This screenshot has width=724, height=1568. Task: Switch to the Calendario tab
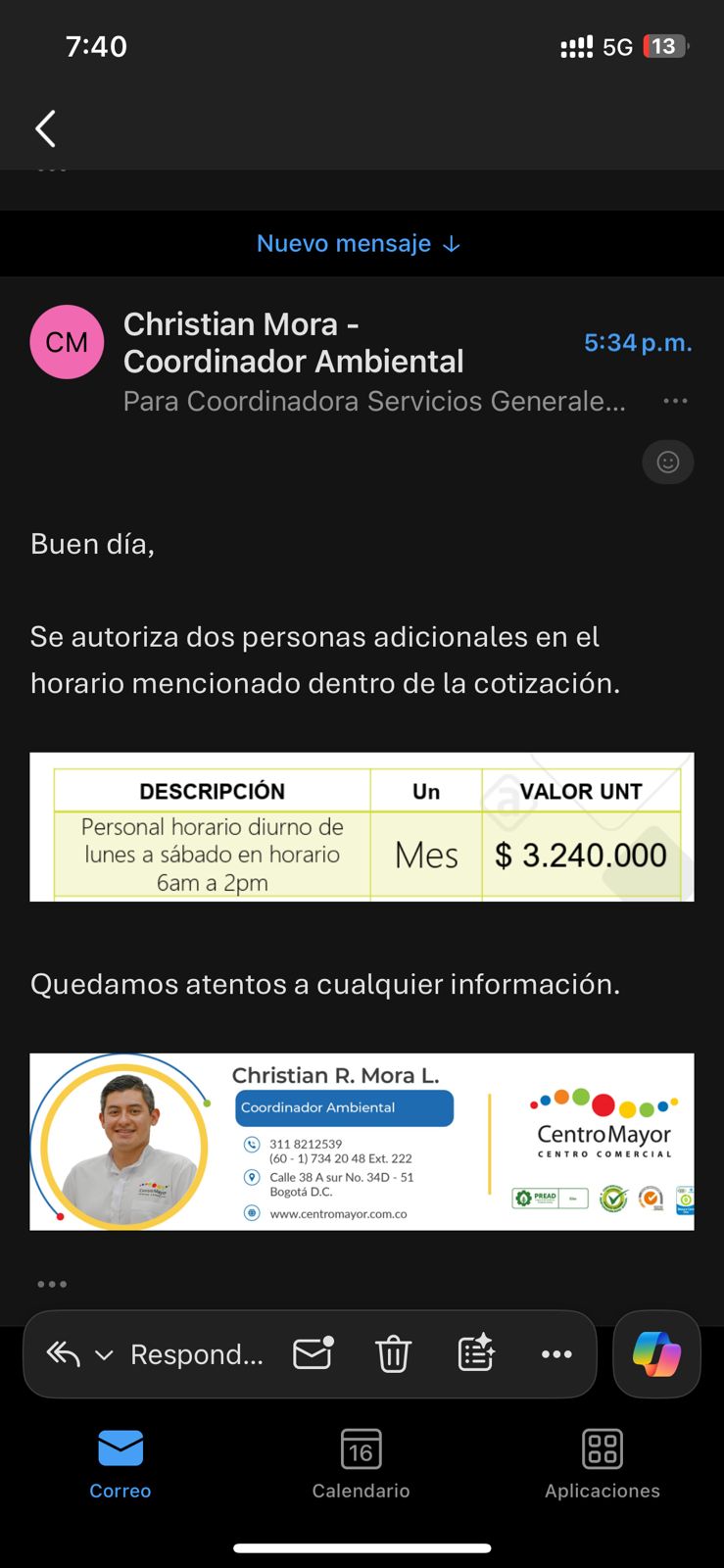pyautogui.click(x=361, y=1463)
